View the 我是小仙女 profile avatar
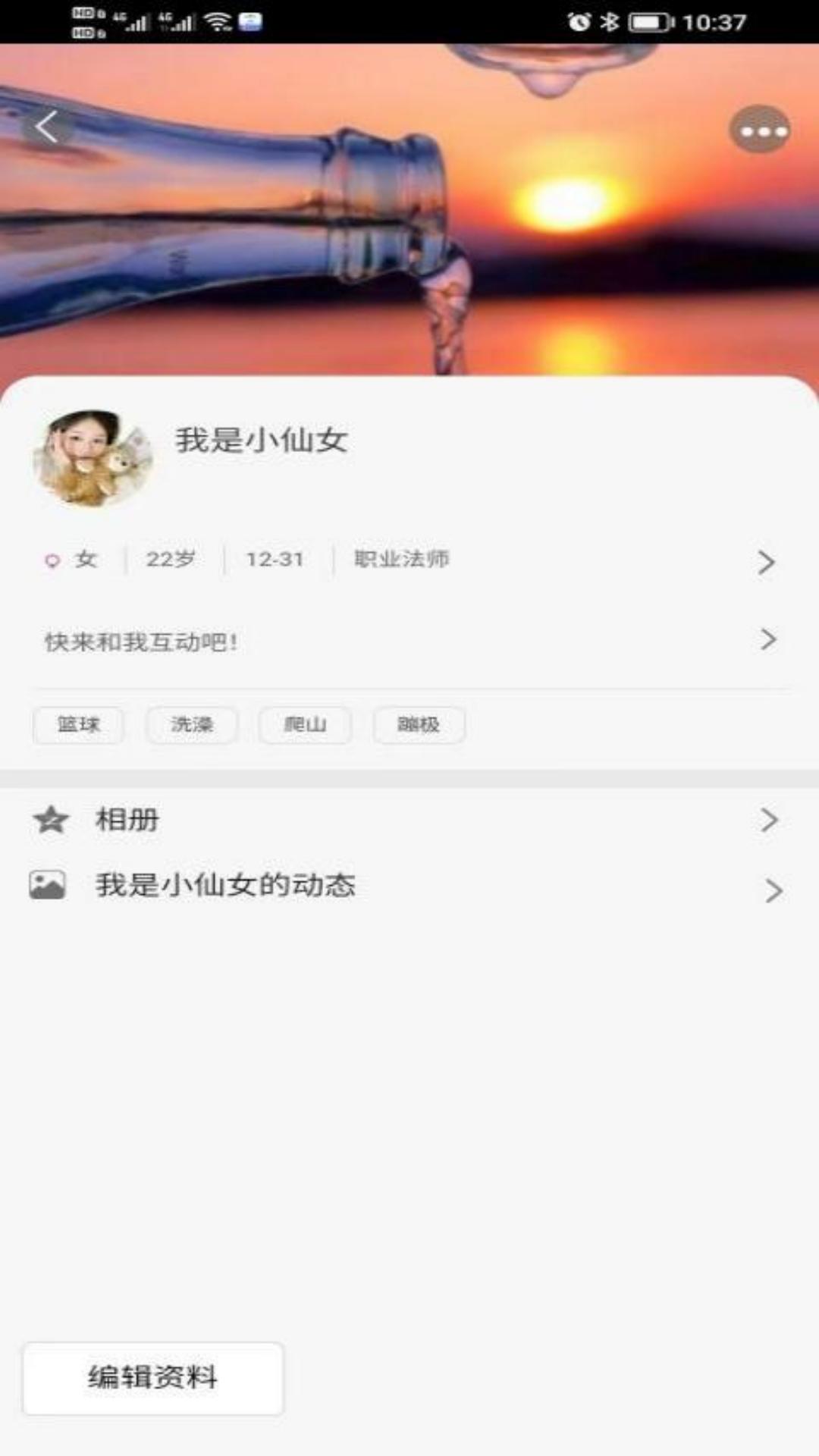The height and width of the screenshot is (1456, 819). click(94, 458)
